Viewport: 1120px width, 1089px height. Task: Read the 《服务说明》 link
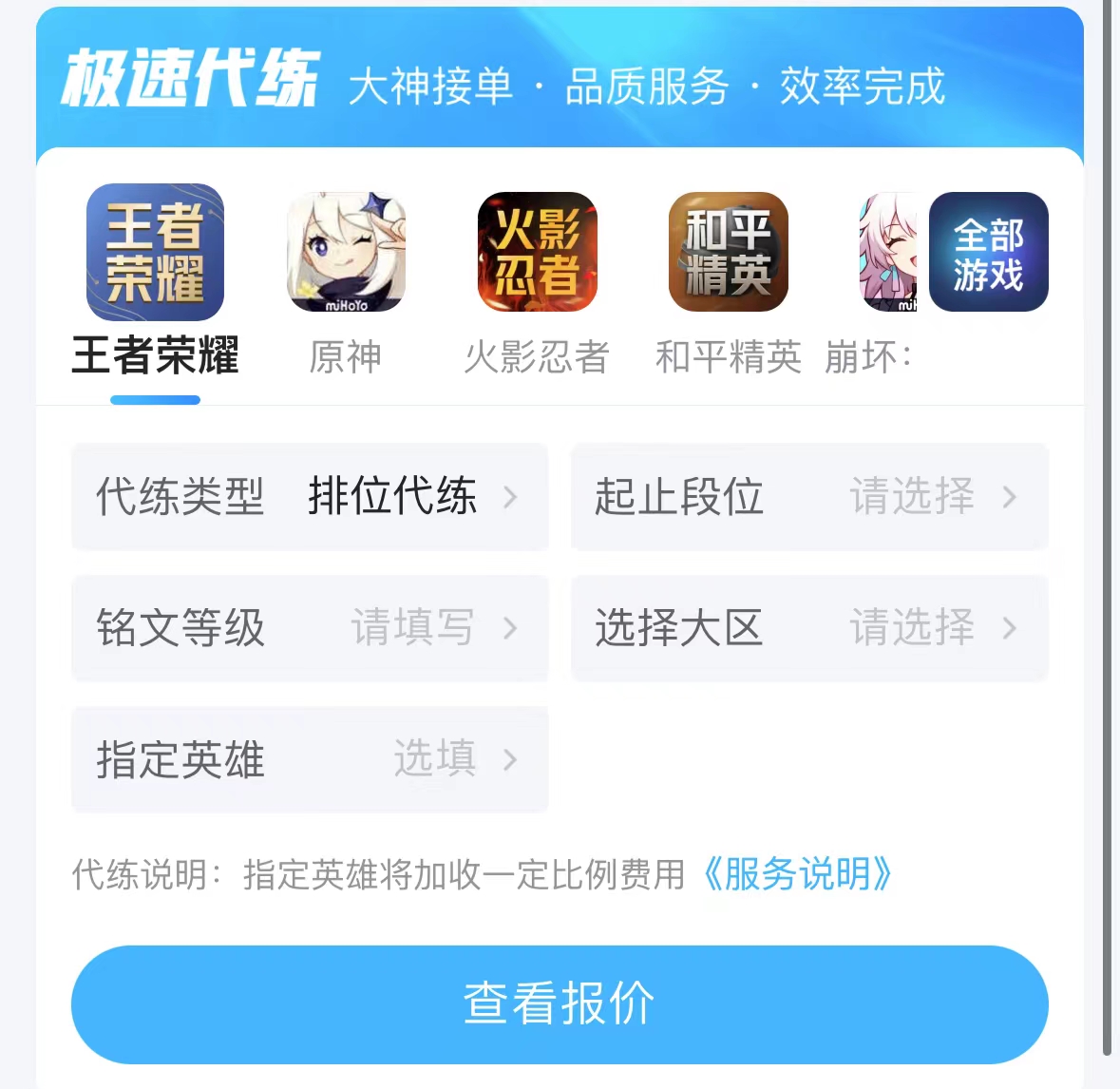point(796,874)
